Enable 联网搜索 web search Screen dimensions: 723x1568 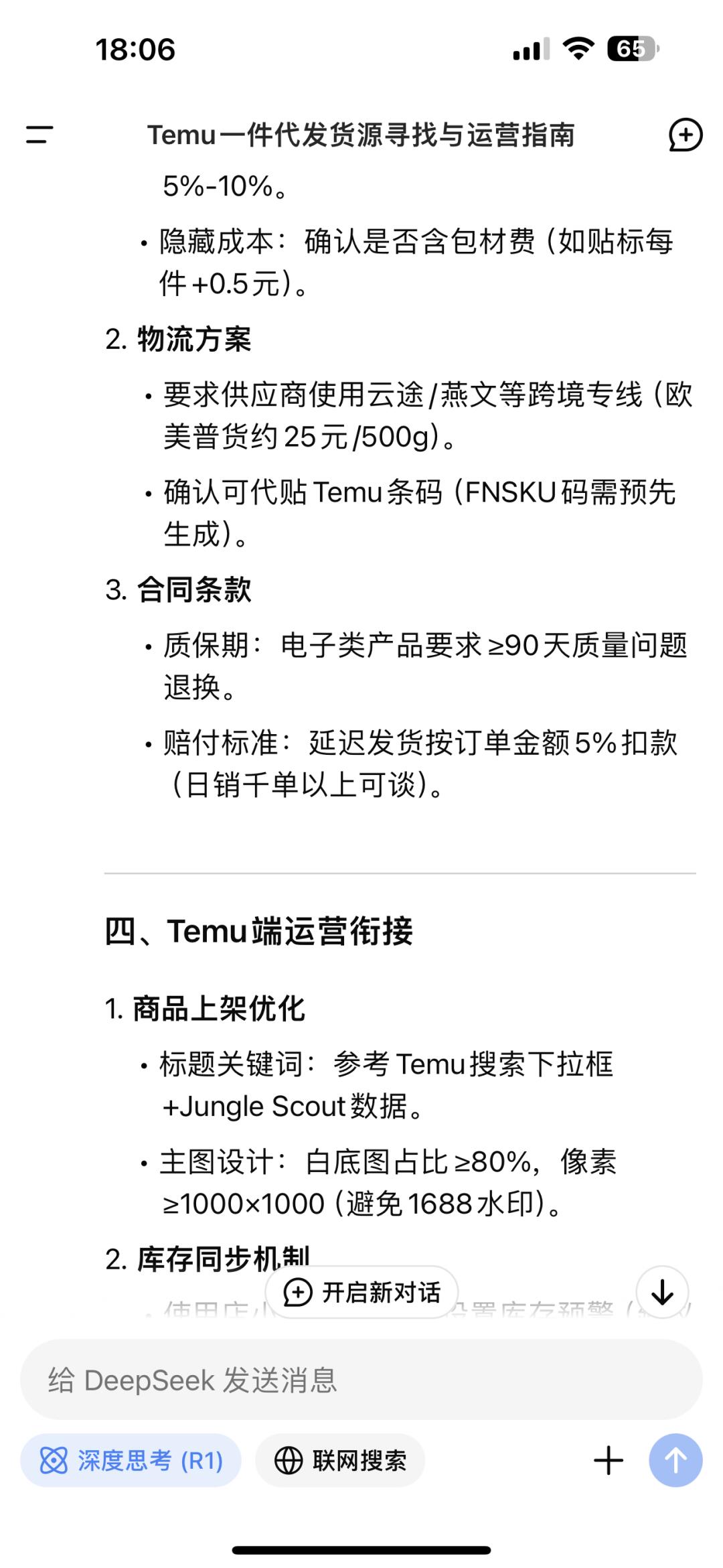coord(341,1460)
